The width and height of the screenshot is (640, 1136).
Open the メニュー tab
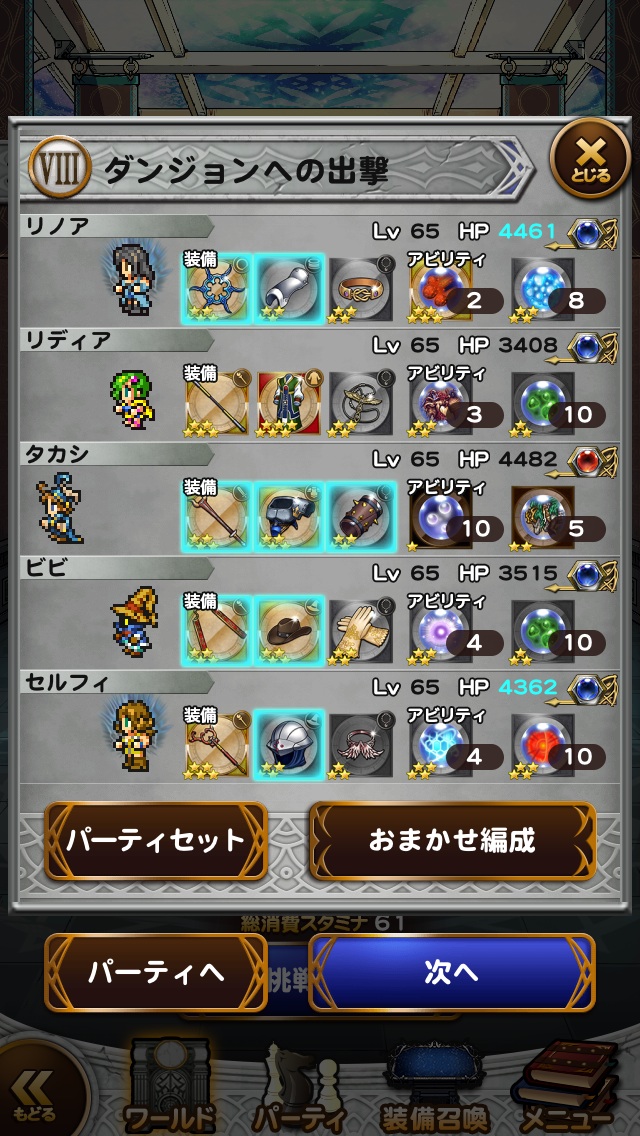[x=566, y=1090]
